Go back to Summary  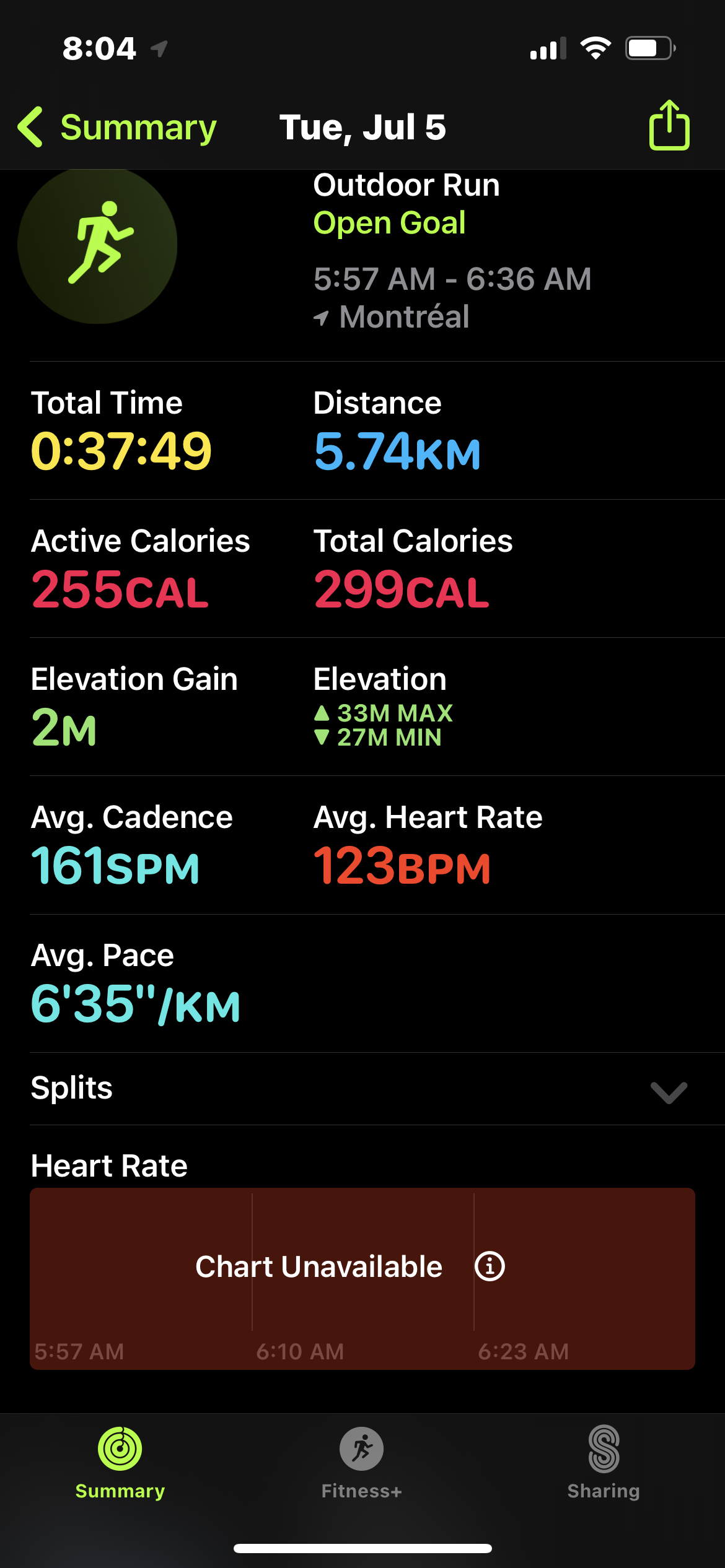tap(118, 128)
